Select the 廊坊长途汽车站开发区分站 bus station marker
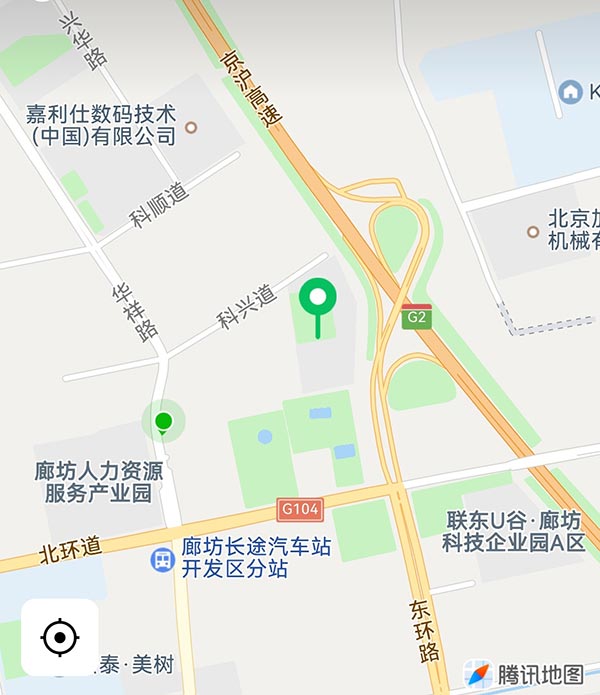600x695 pixels. pos(162,560)
